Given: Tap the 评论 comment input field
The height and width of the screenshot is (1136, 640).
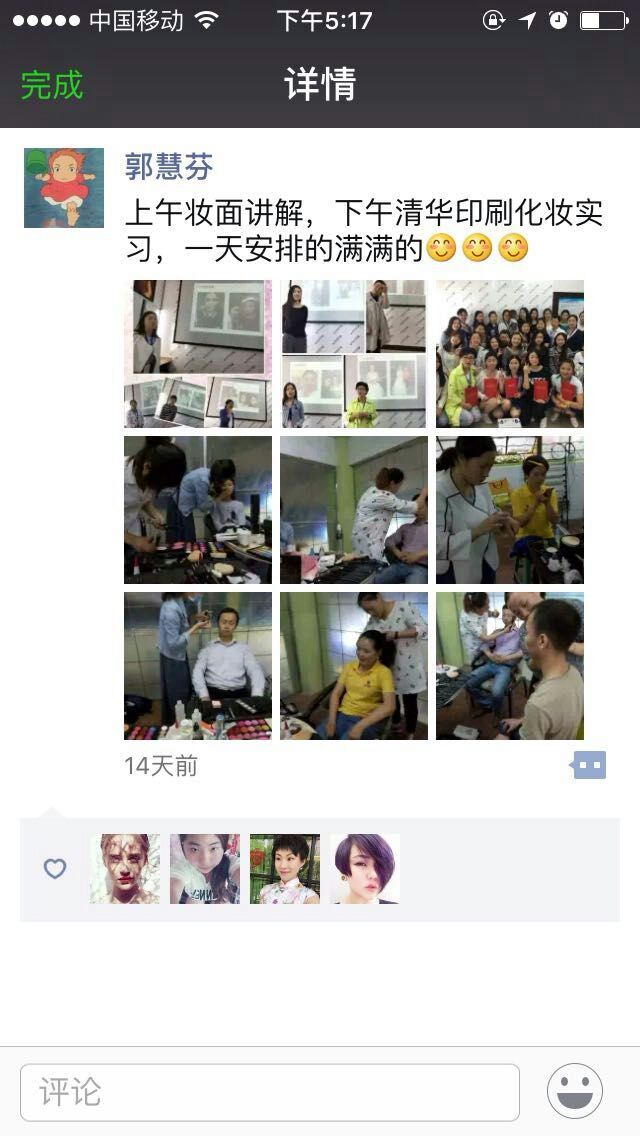Looking at the screenshot, I should click(x=270, y=1092).
